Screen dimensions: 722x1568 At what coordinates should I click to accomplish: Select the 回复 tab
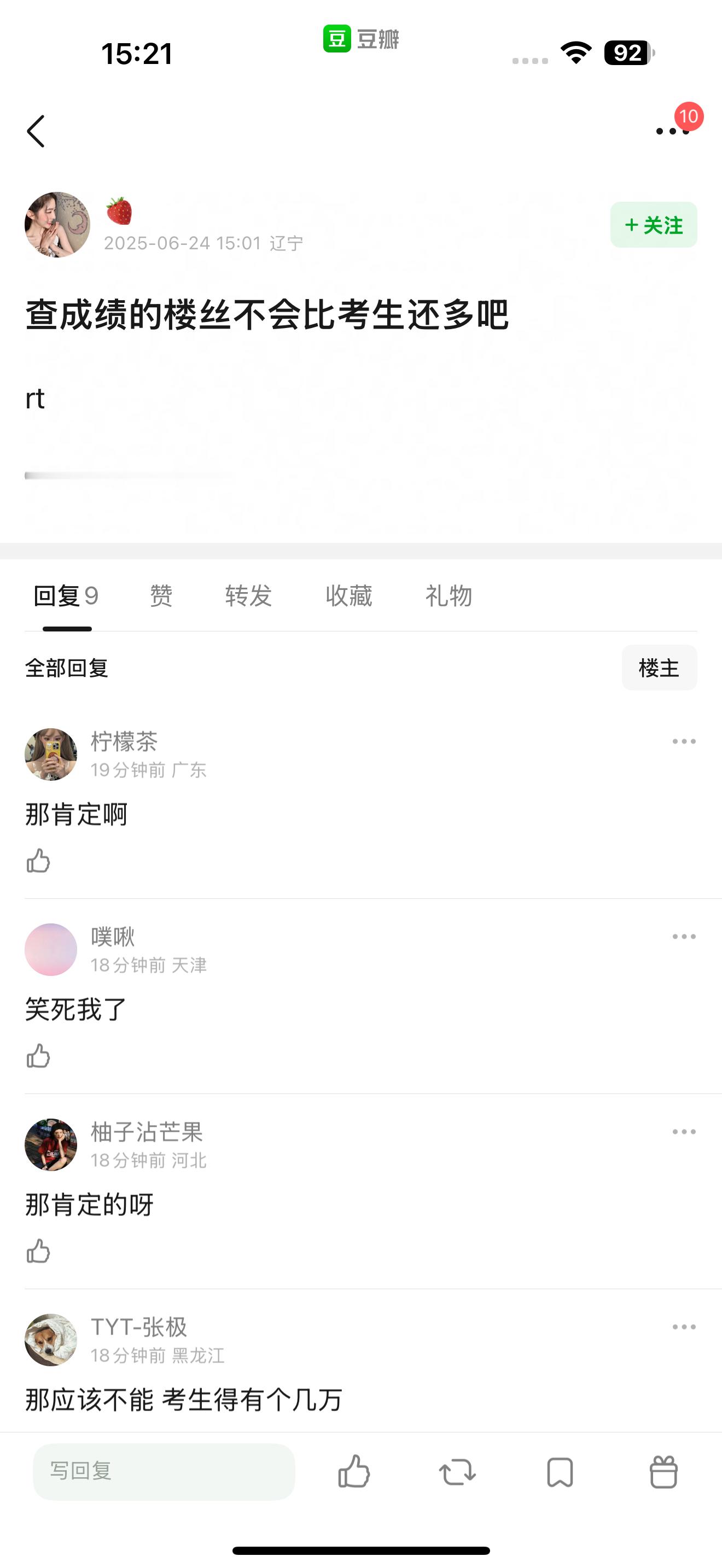pos(66,595)
